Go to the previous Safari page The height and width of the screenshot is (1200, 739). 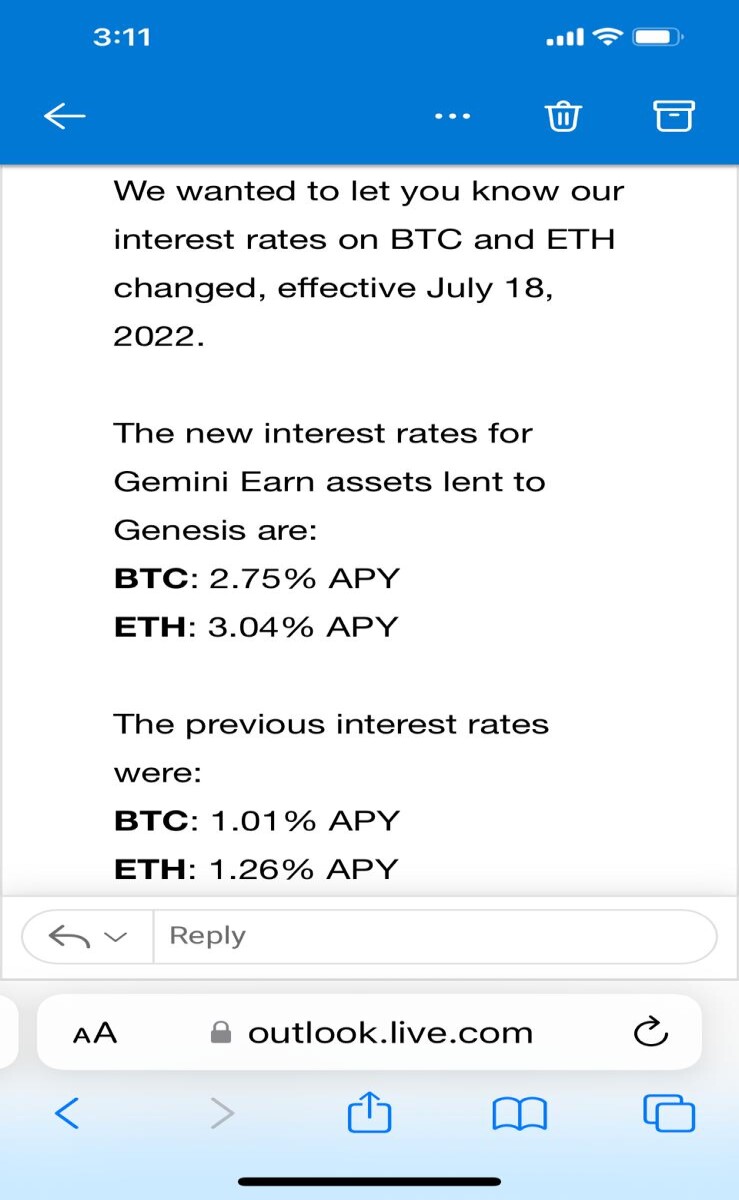(x=66, y=1112)
